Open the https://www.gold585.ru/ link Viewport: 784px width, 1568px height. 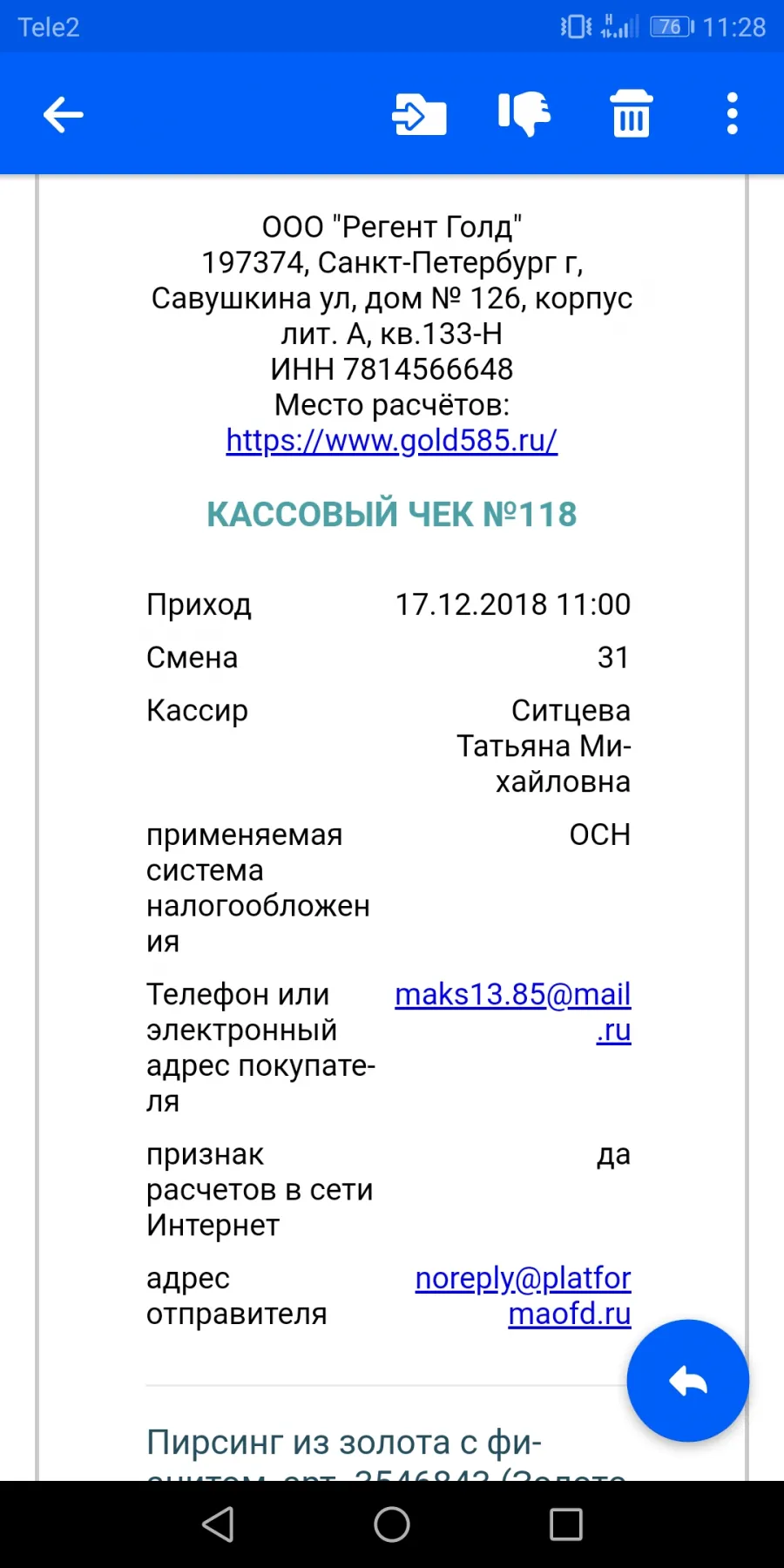coord(392,441)
